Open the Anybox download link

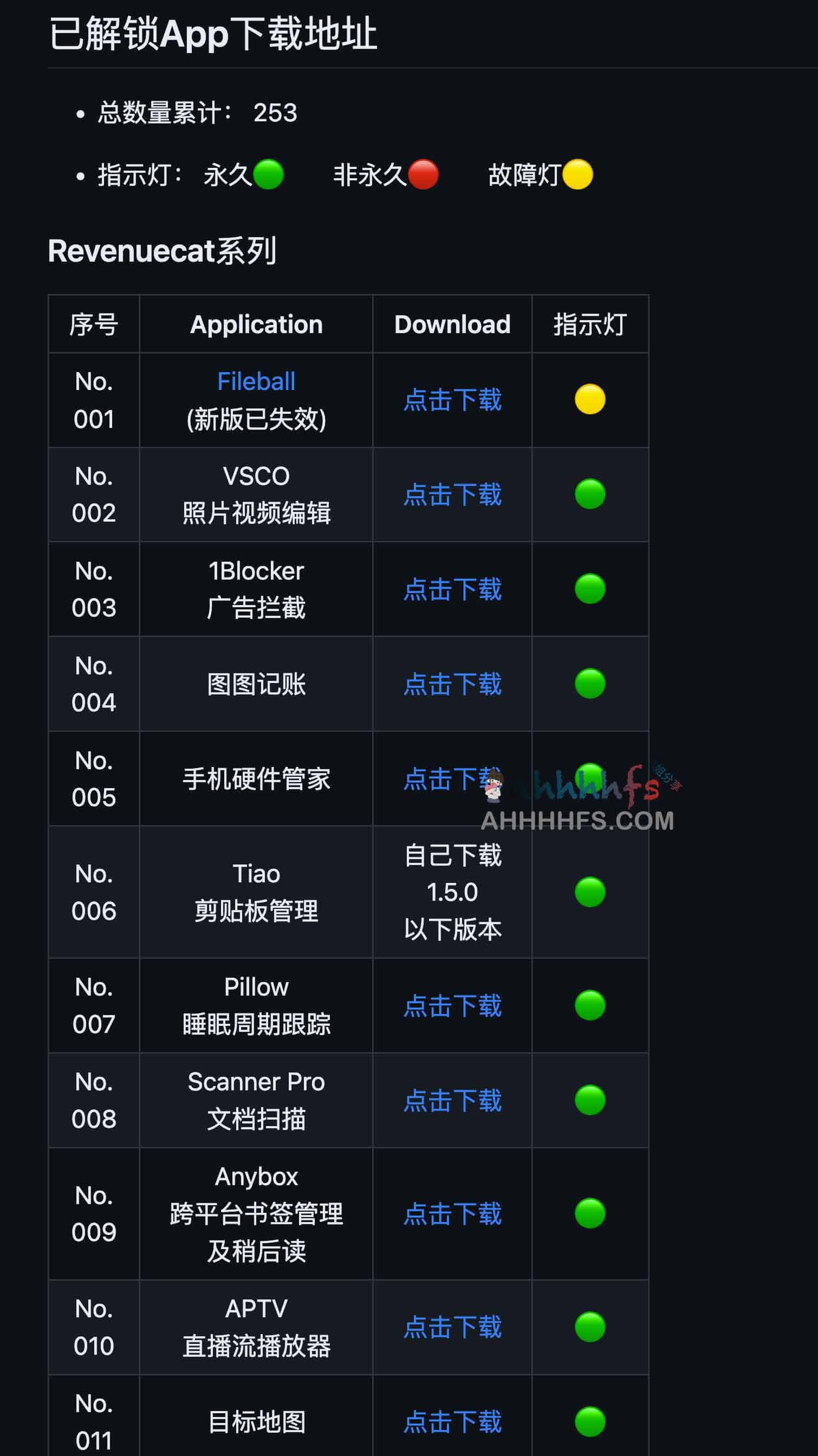click(452, 1214)
